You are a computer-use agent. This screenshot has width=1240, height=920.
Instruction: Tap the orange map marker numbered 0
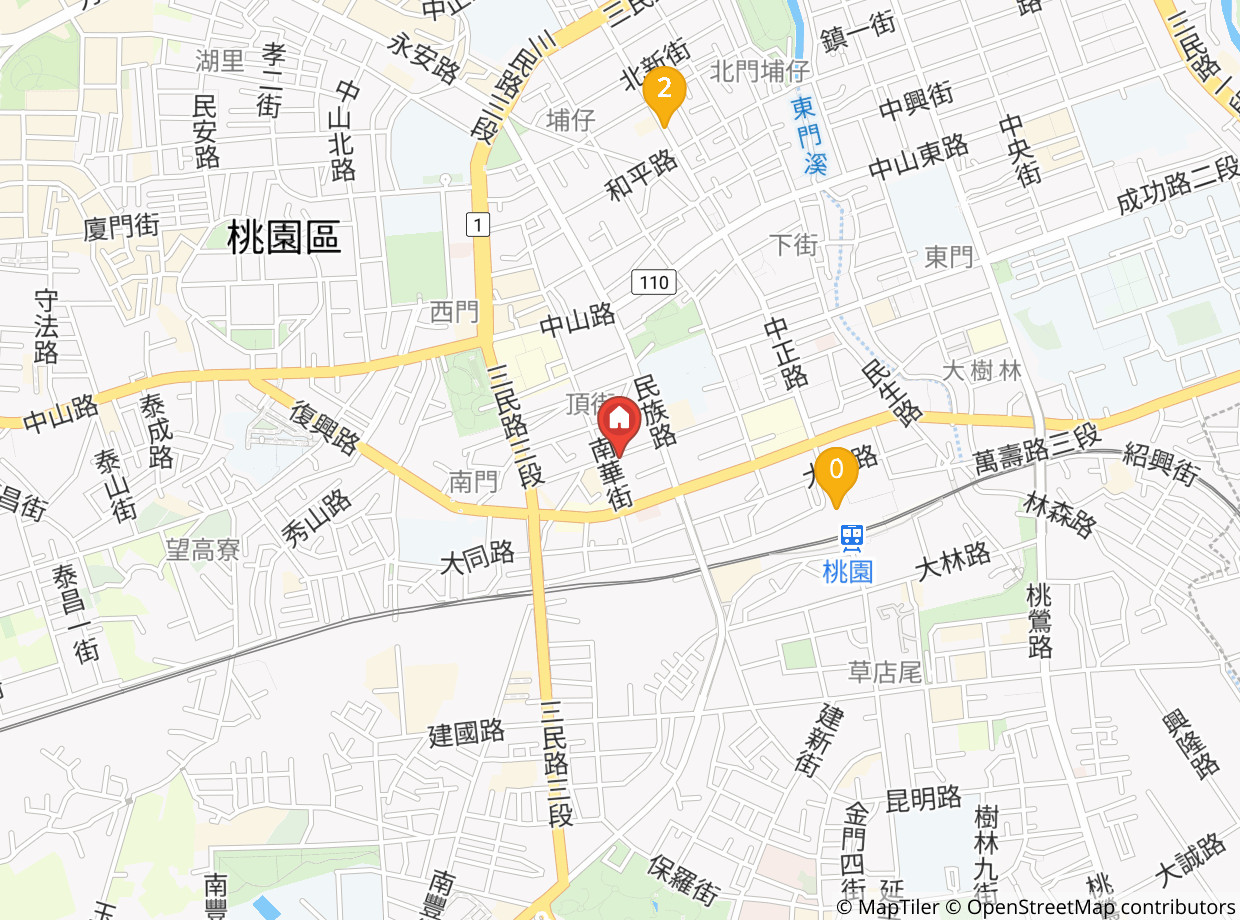click(836, 472)
